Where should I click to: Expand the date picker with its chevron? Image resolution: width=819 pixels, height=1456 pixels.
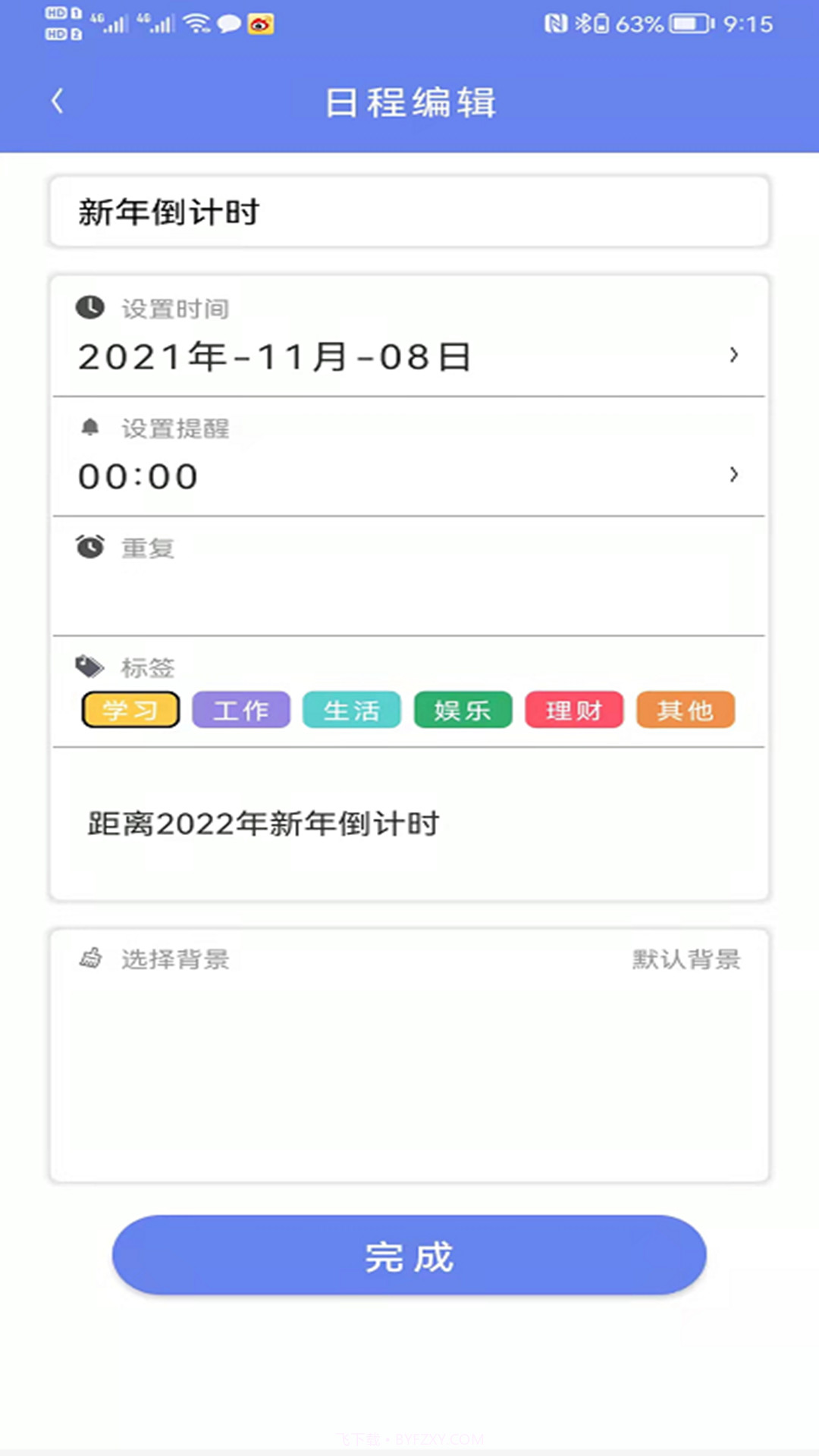pos(733,354)
